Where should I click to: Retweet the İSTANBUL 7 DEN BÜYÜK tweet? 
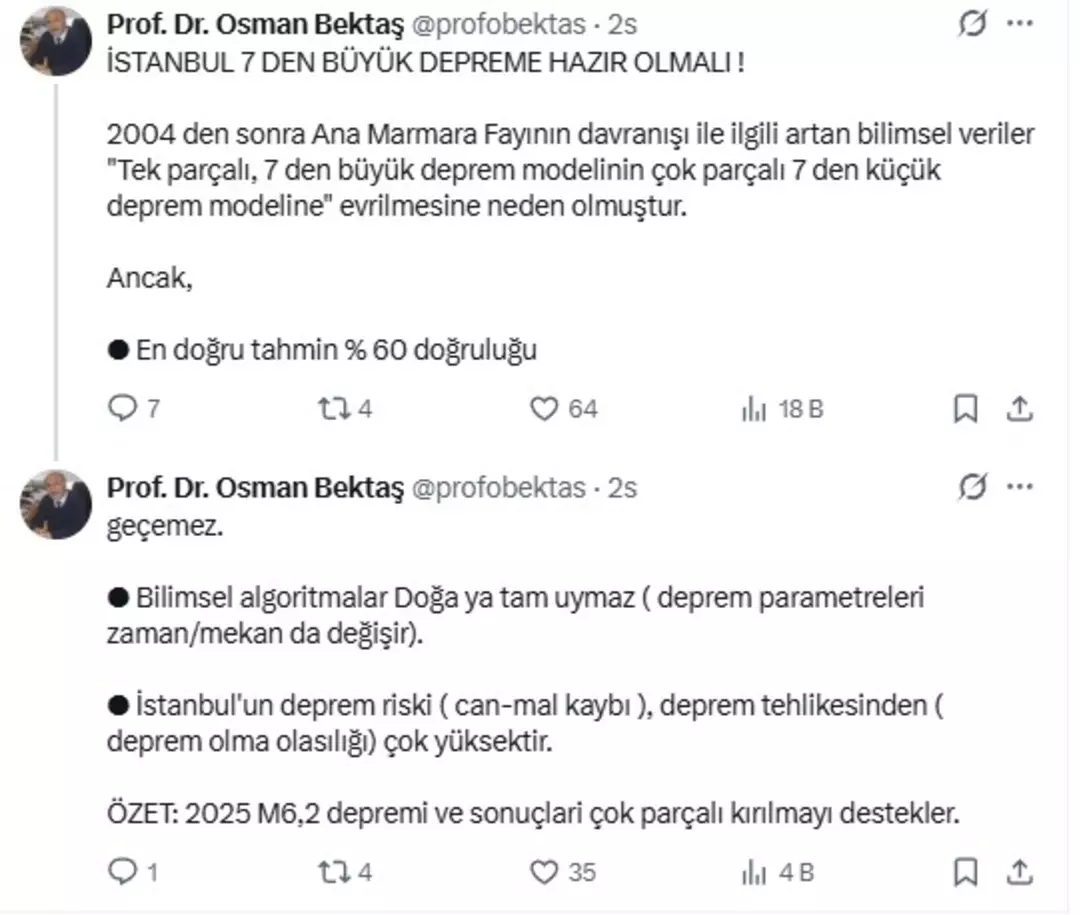click(x=331, y=409)
